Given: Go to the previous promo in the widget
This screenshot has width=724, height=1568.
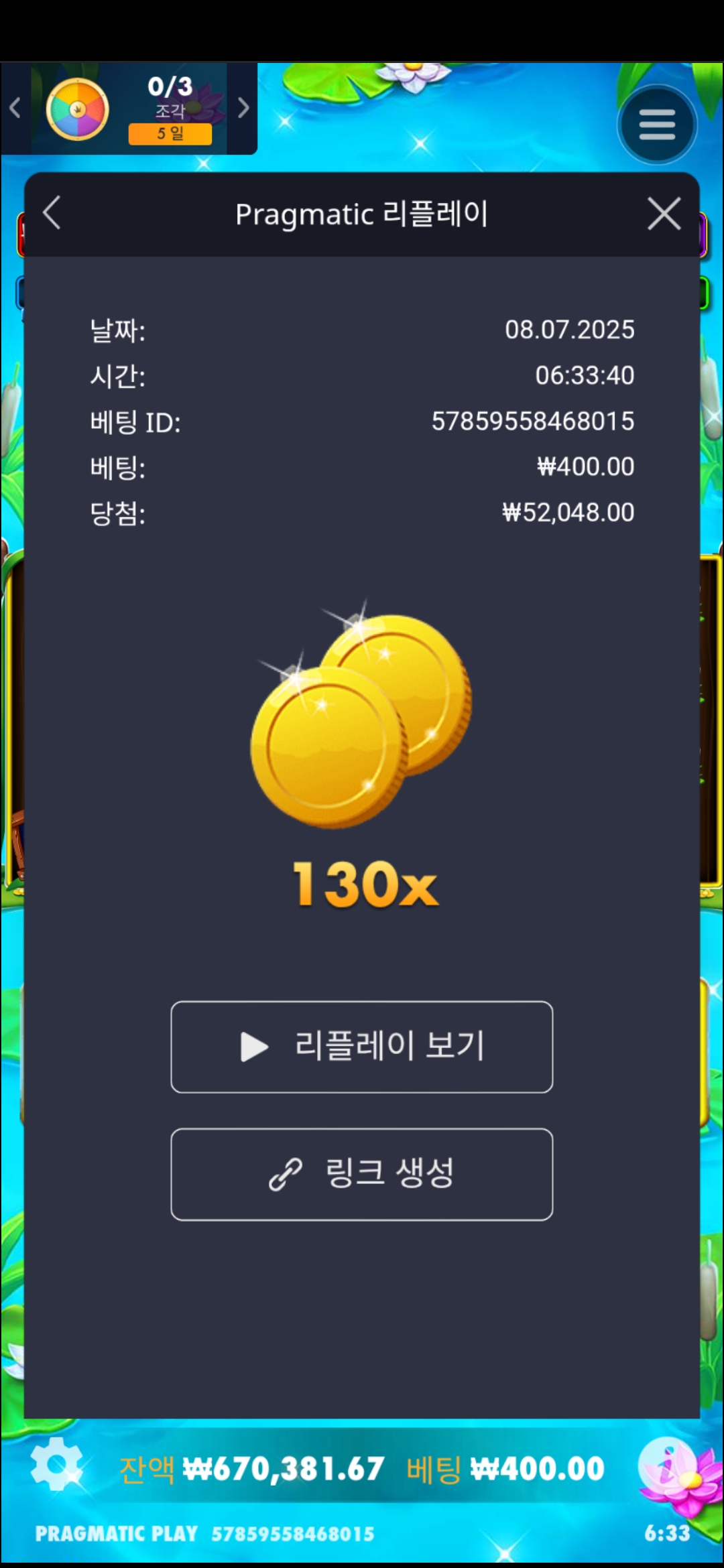Looking at the screenshot, I should pyautogui.click(x=15, y=108).
